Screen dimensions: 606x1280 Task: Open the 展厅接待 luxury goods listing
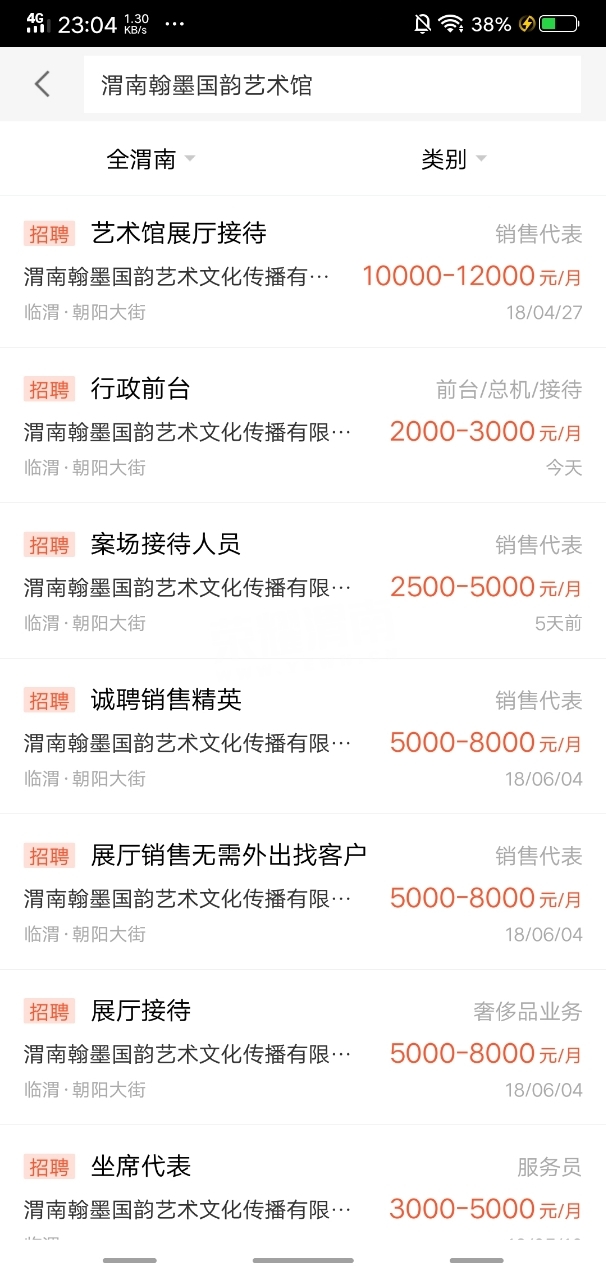(303, 1048)
